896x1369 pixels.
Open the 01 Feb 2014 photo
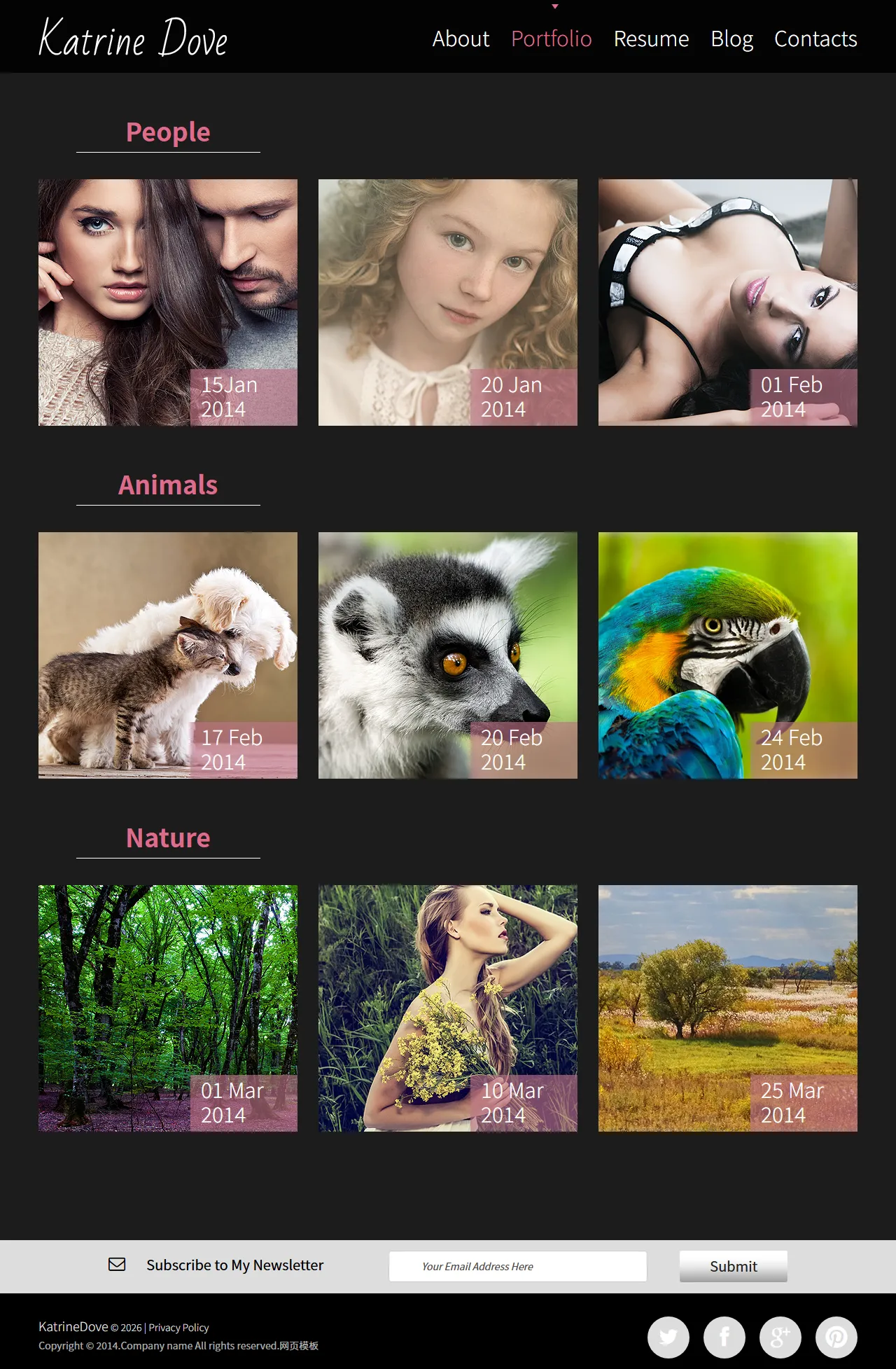pyautogui.click(x=727, y=302)
